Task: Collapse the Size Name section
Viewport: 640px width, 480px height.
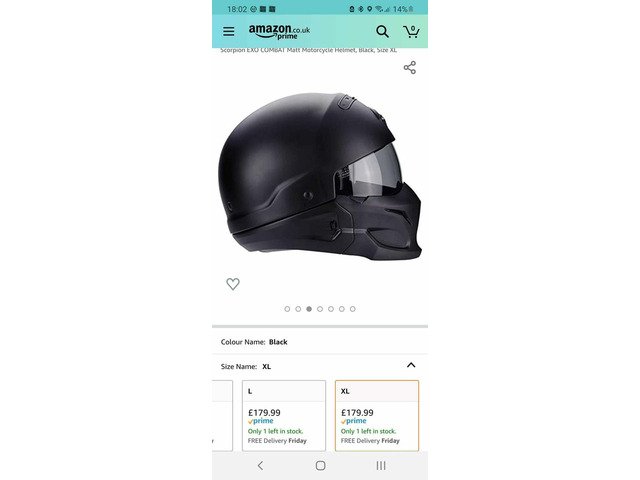Action: click(x=410, y=366)
